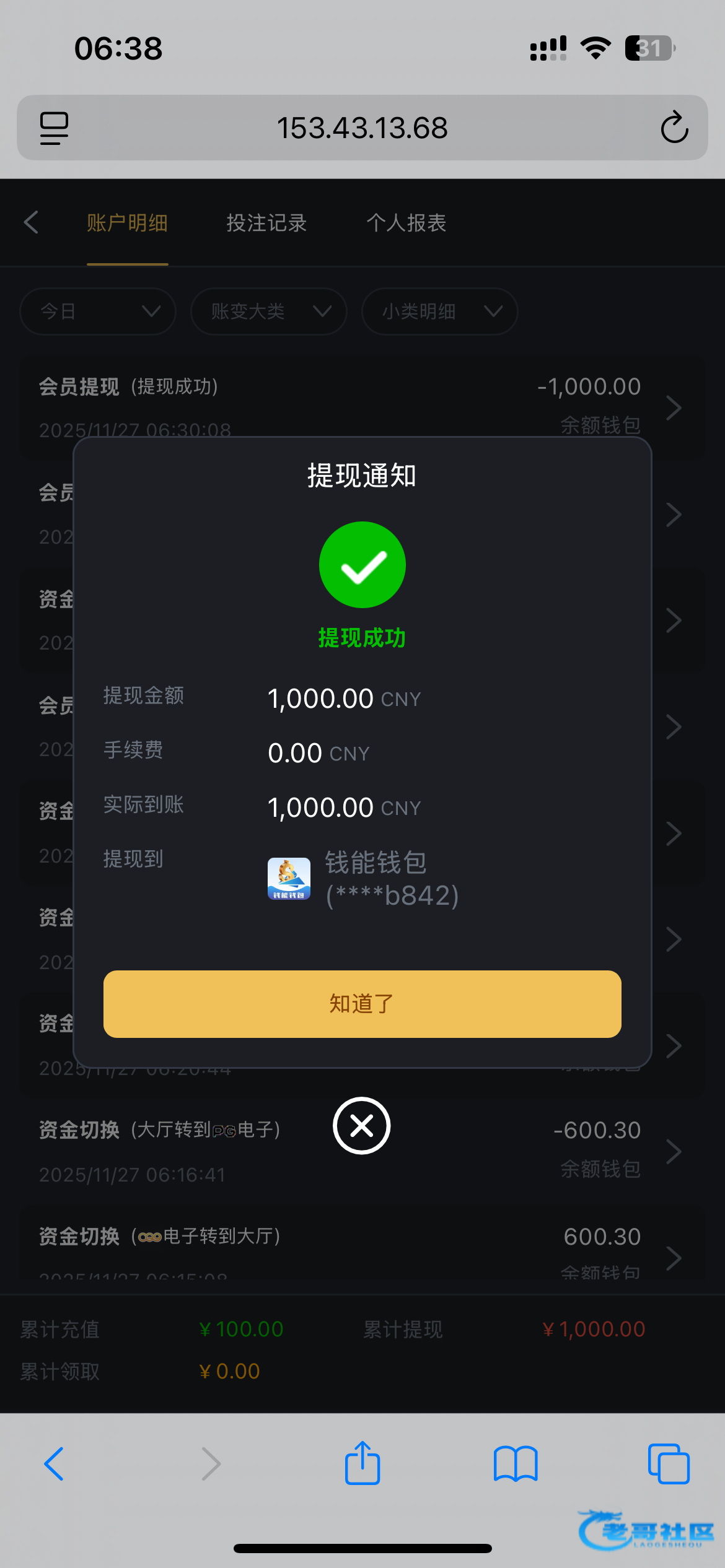725x1568 pixels.
Task: Dismiss the withdrawal notice via X icon
Action: 362,1126
